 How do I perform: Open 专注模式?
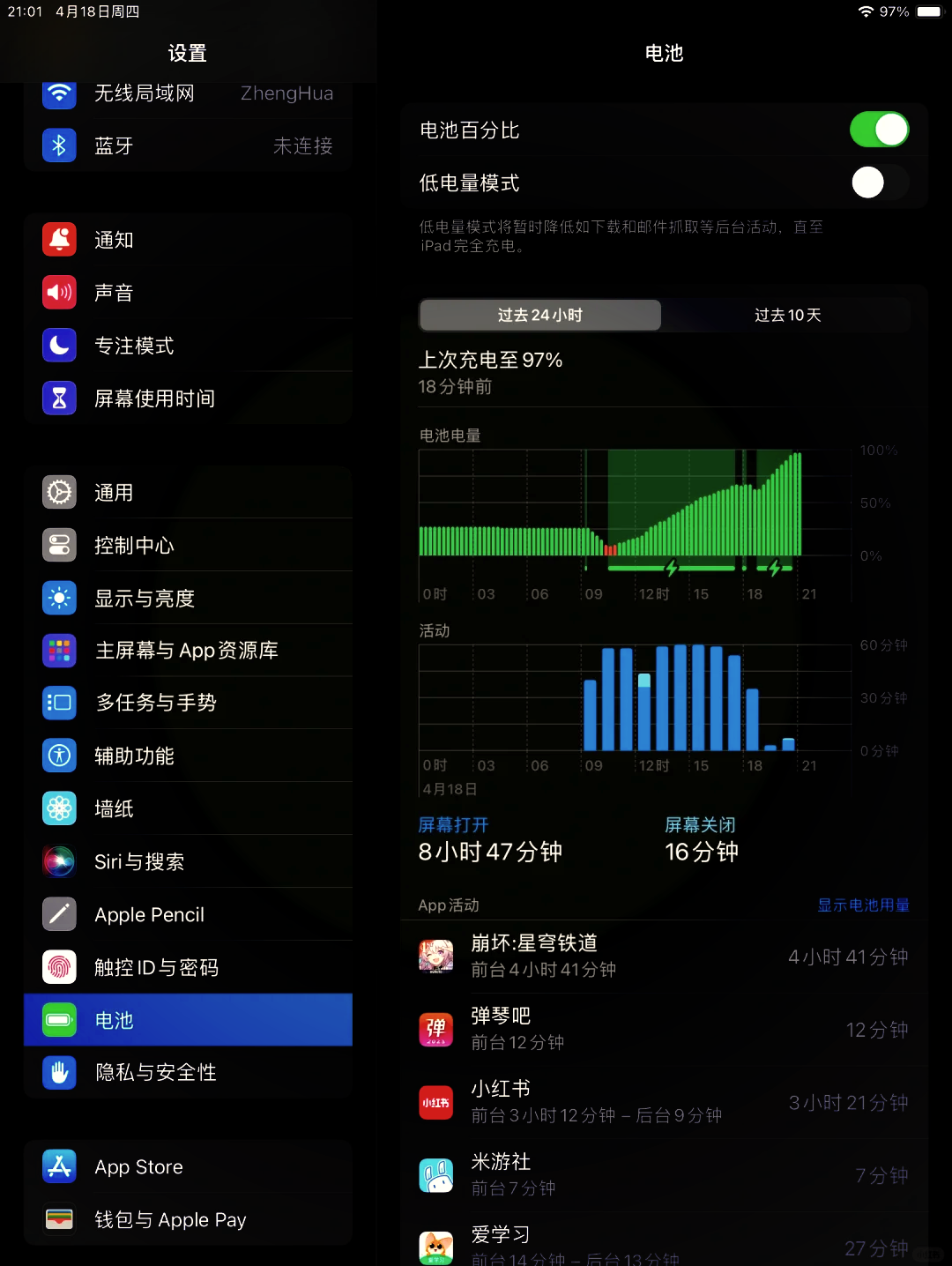click(x=188, y=346)
